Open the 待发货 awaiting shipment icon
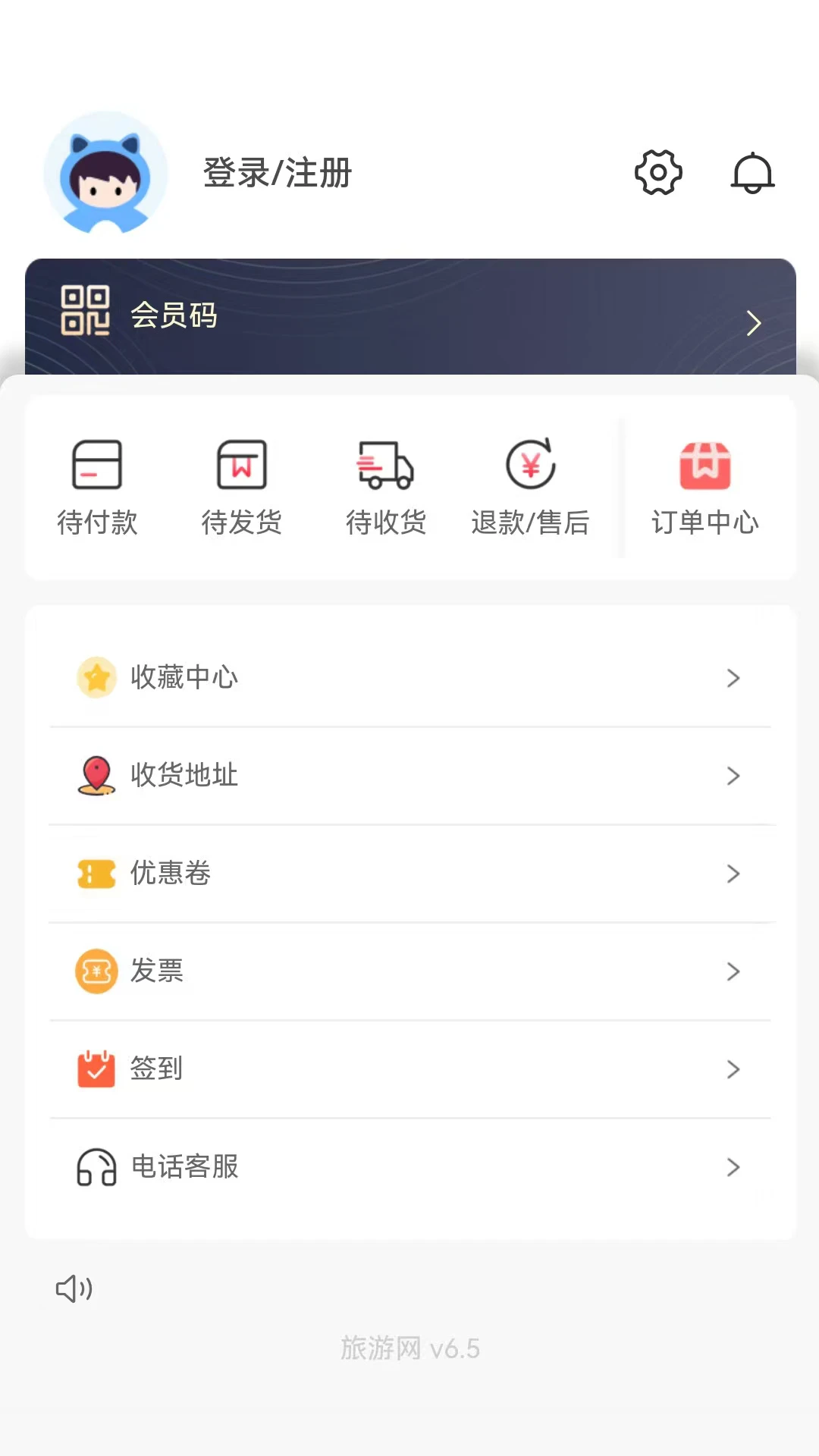This screenshot has height=1456, width=819. tap(241, 466)
